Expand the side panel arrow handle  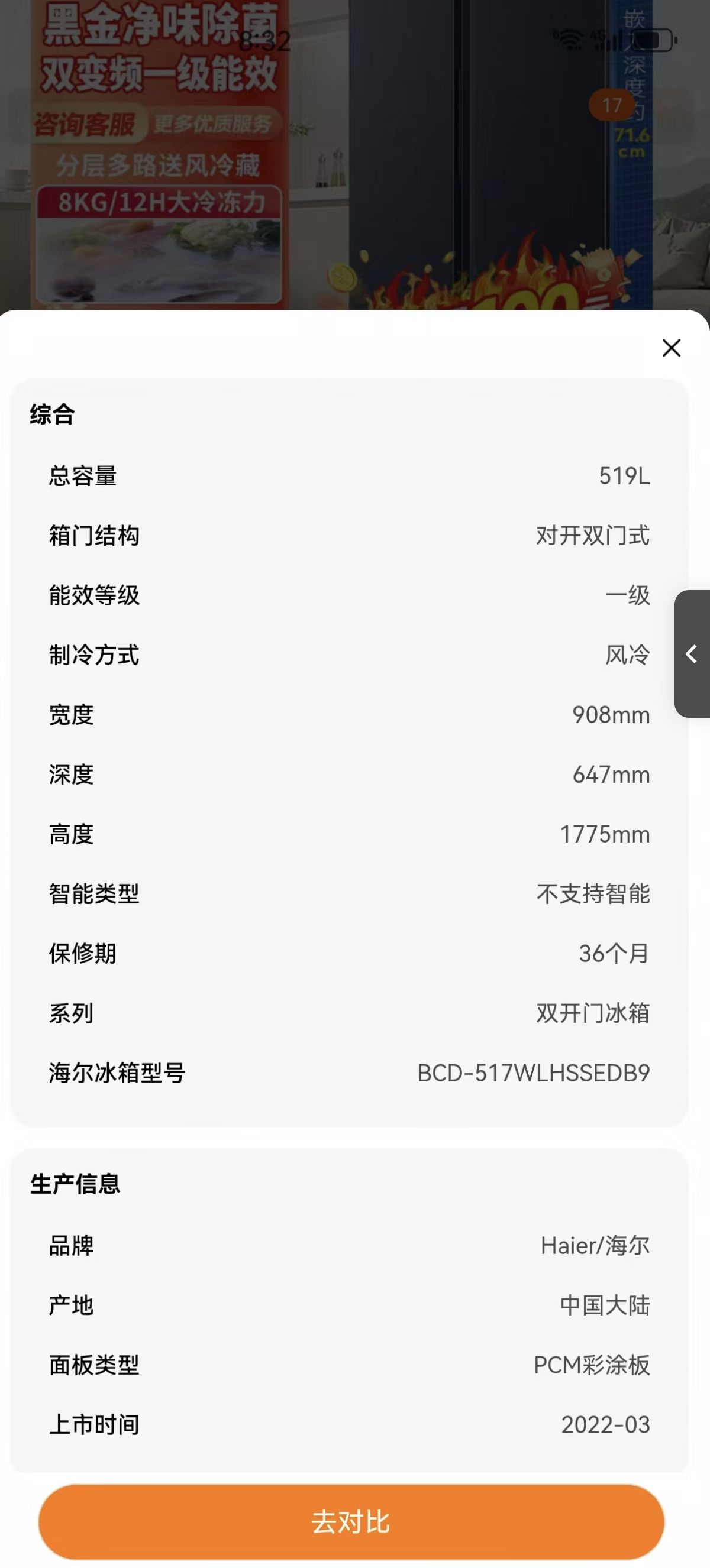click(x=692, y=654)
